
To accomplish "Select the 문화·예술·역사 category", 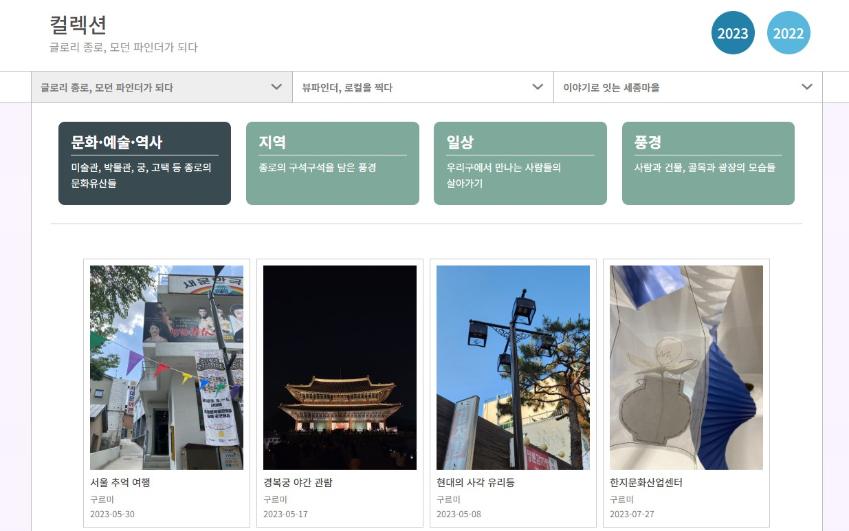I will coord(144,163).
